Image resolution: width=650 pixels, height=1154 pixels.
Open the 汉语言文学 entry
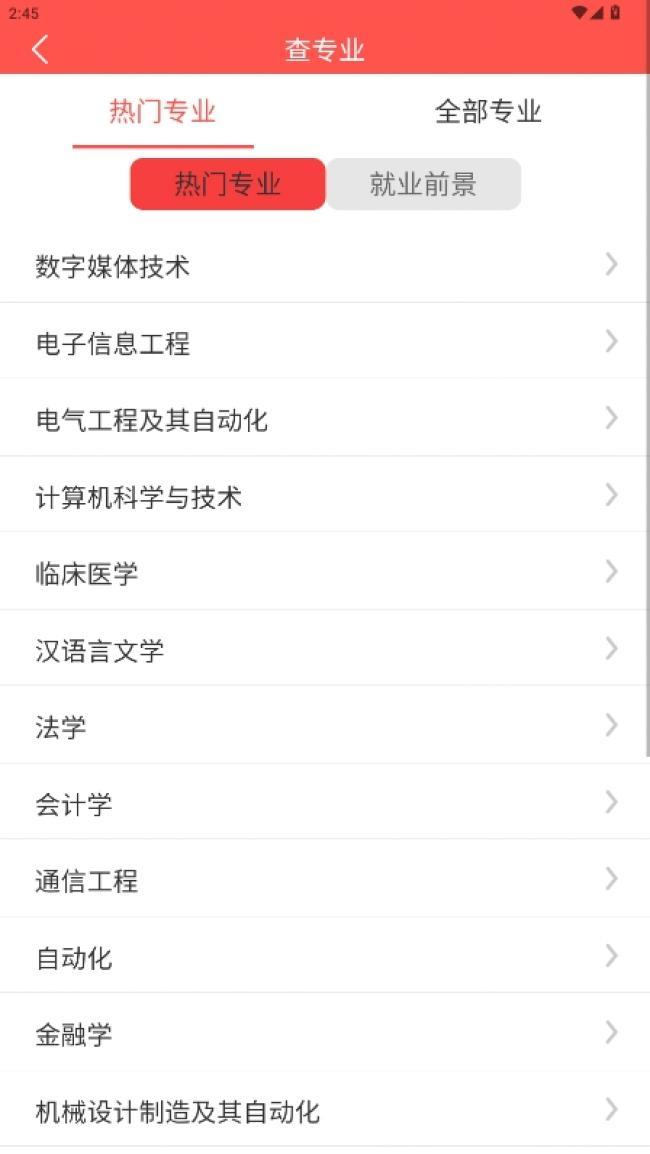click(324, 650)
